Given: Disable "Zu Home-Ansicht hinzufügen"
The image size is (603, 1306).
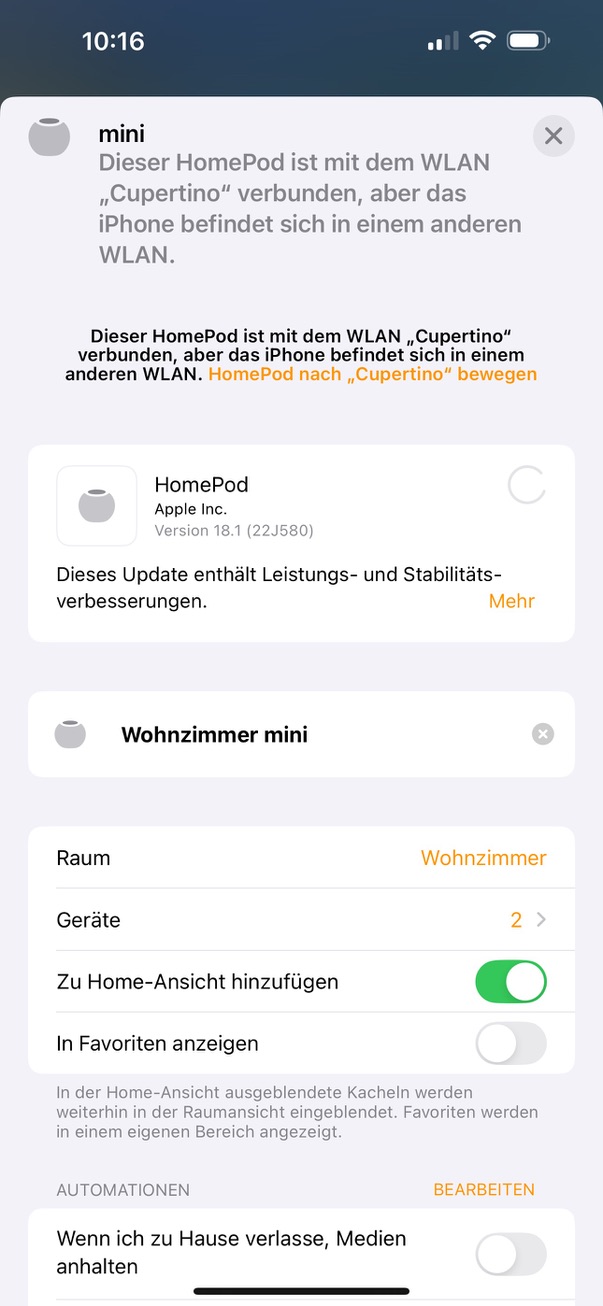Looking at the screenshot, I should [x=510, y=982].
